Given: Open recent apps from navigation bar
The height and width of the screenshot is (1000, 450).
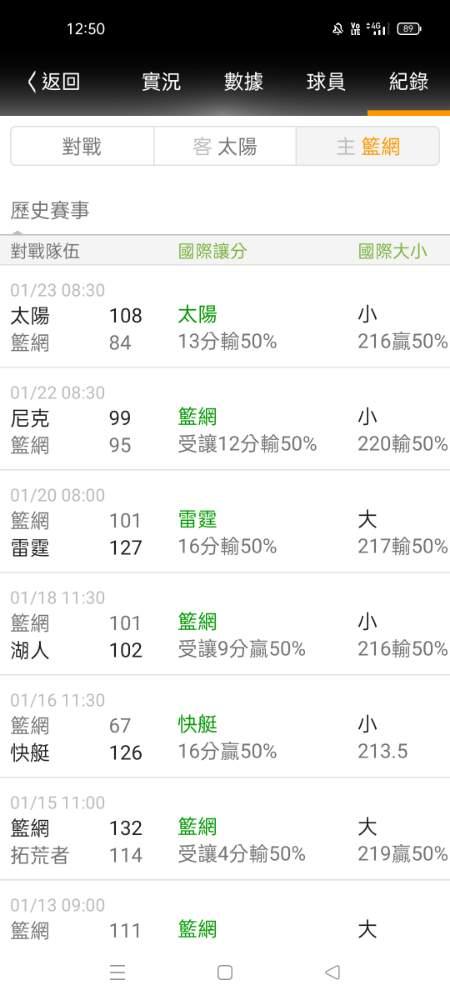Looking at the screenshot, I should tap(117, 972).
